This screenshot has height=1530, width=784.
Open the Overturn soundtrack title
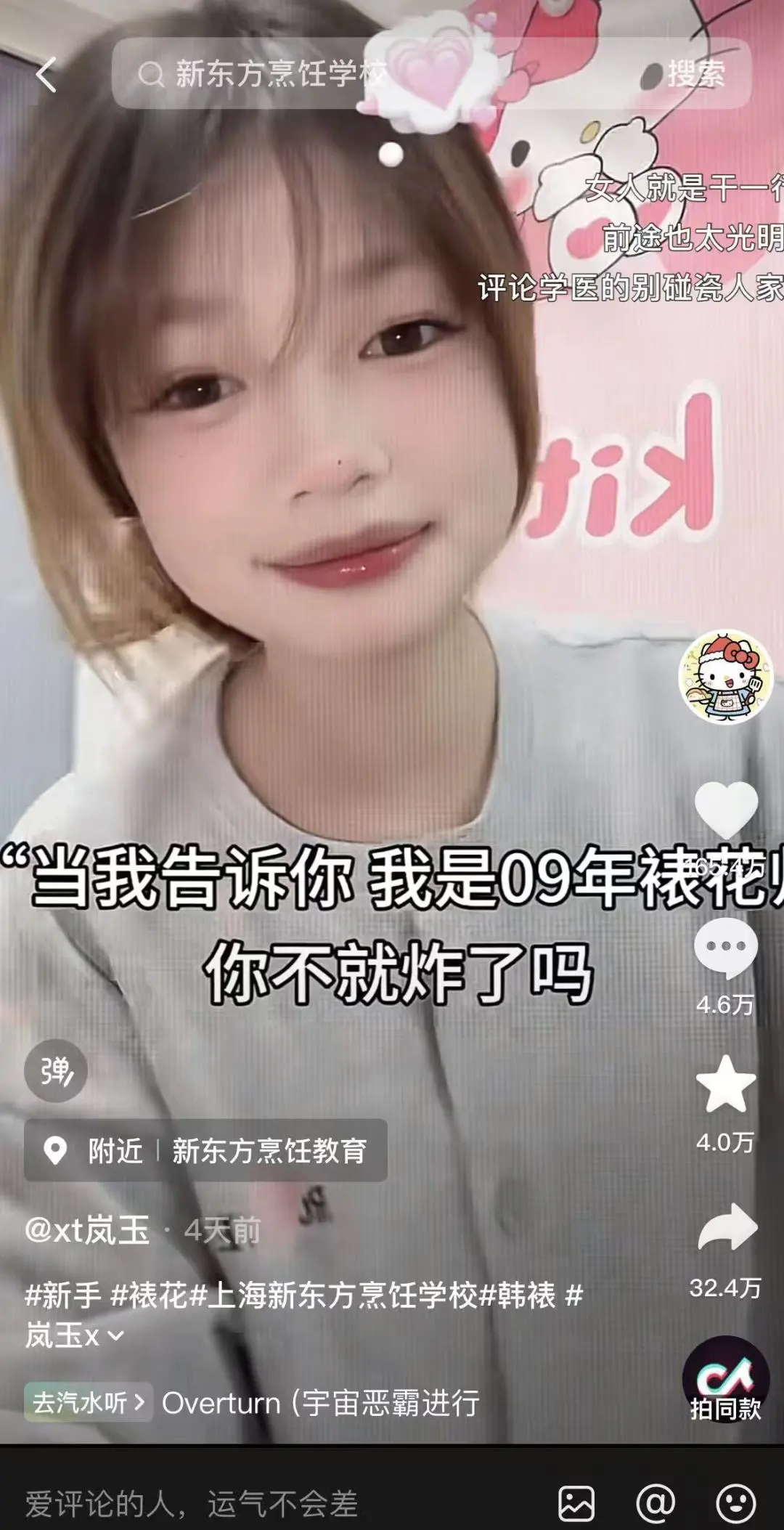[319, 1402]
